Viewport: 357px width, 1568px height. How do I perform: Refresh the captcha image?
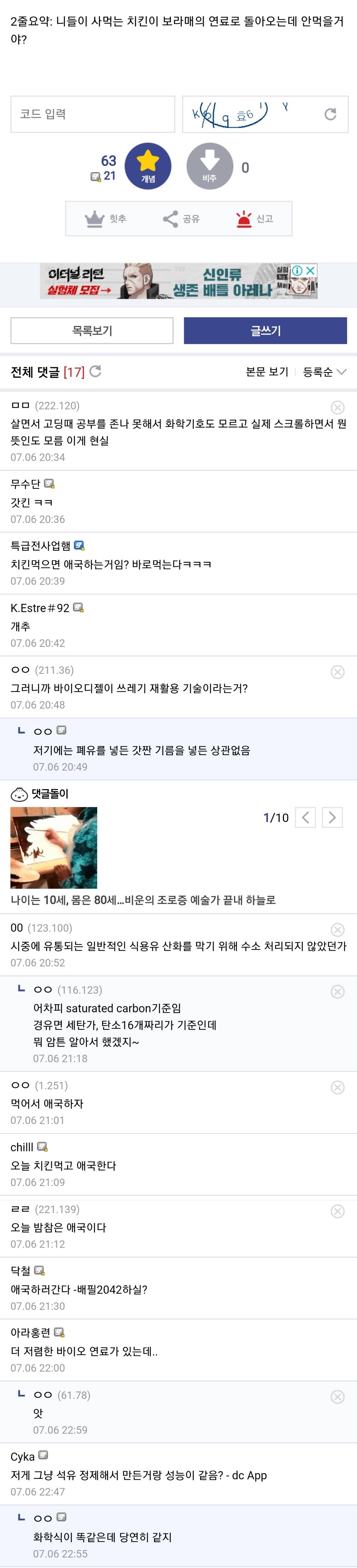pos(330,114)
